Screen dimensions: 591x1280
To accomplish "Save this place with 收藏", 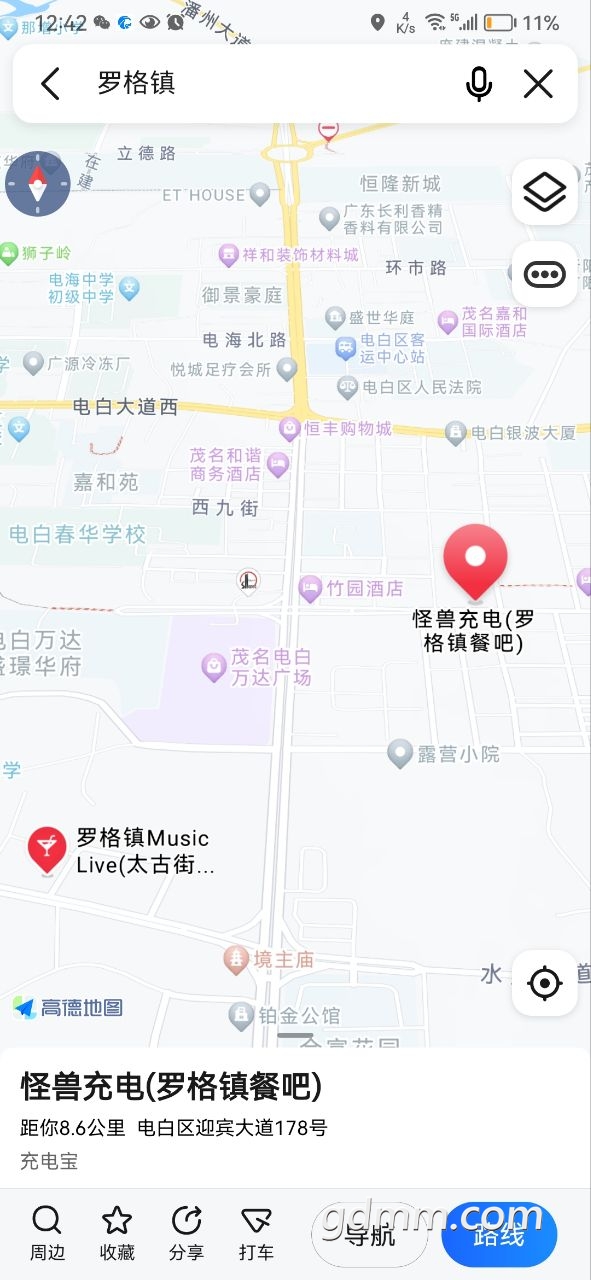I will coord(117,1233).
